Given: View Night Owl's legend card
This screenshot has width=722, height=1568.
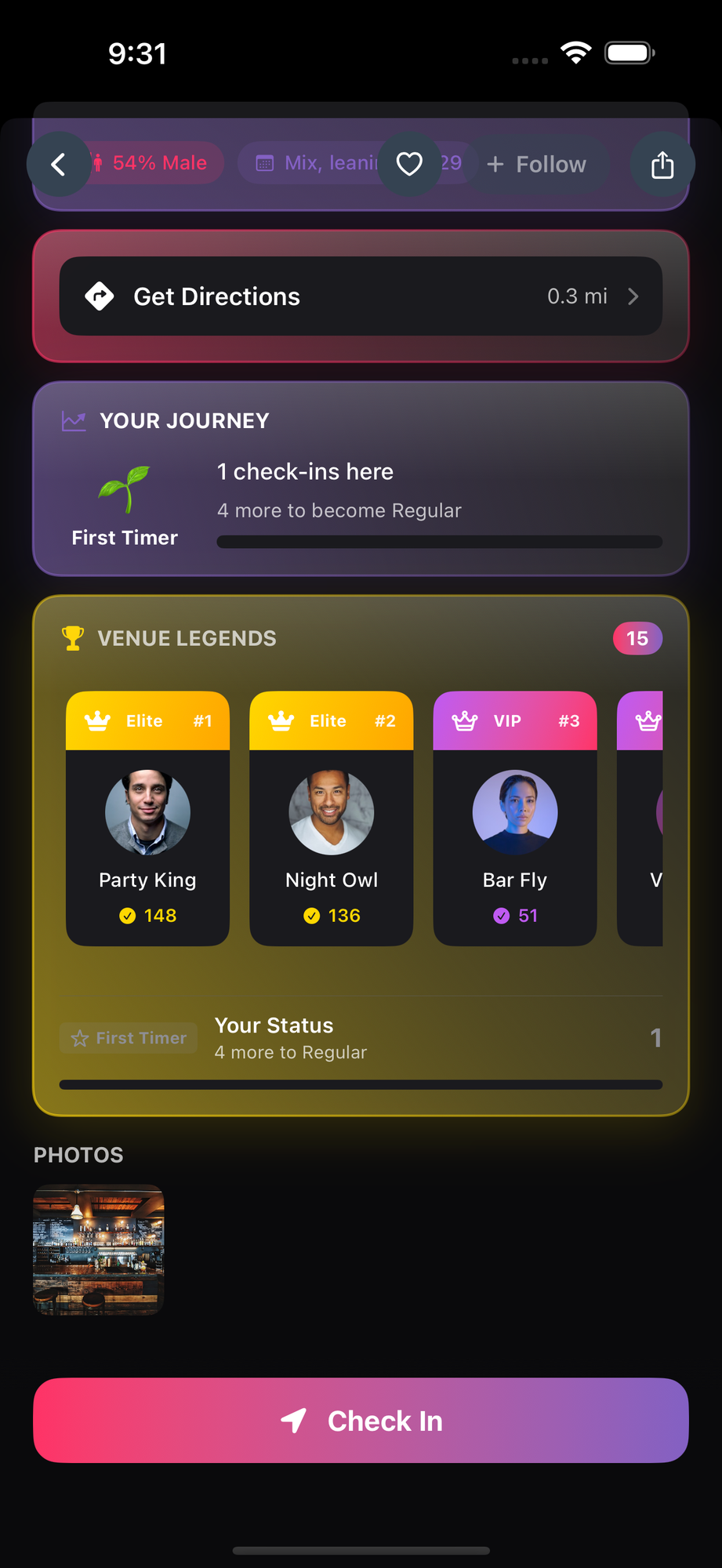Looking at the screenshot, I should tap(331, 818).
